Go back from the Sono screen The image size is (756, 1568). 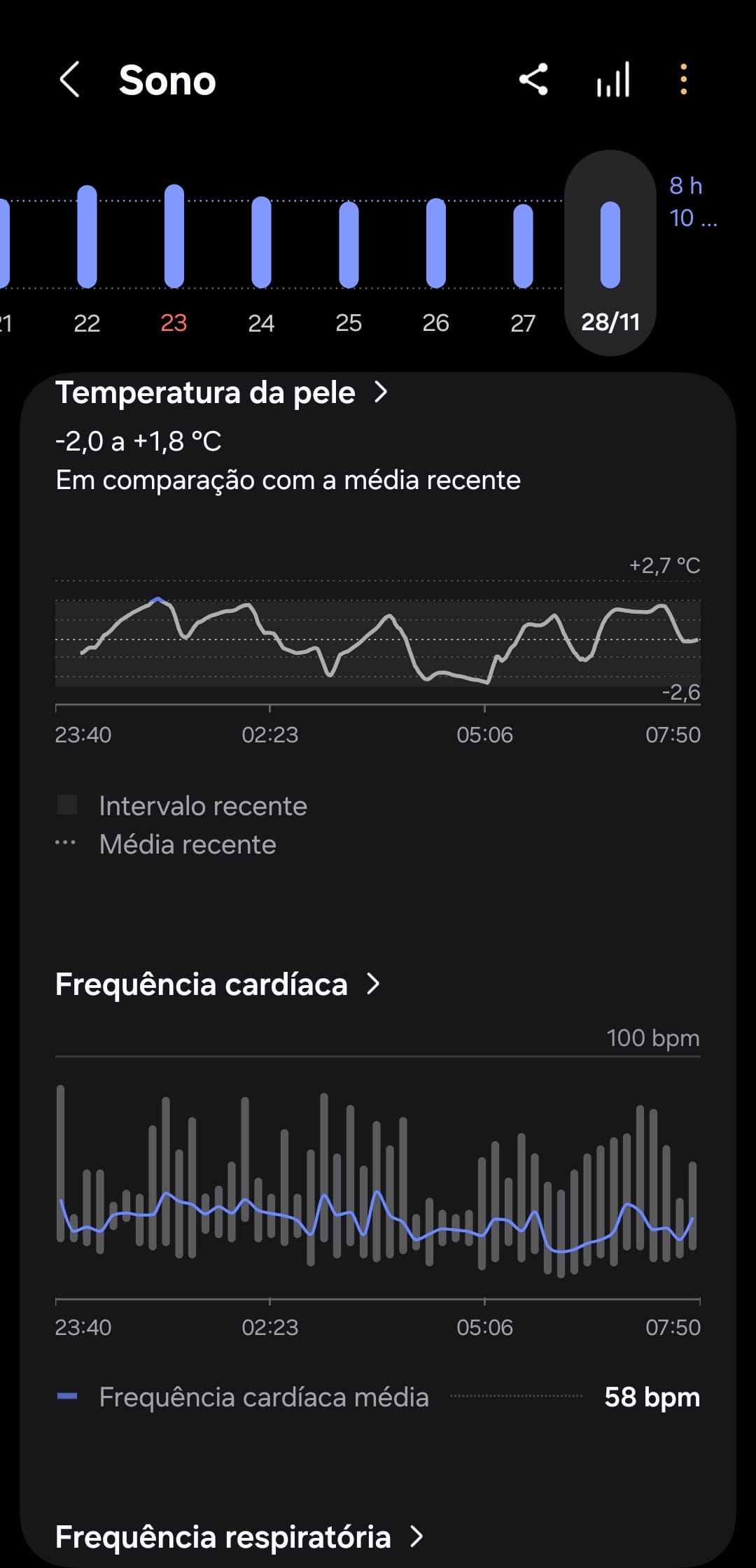(x=70, y=80)
